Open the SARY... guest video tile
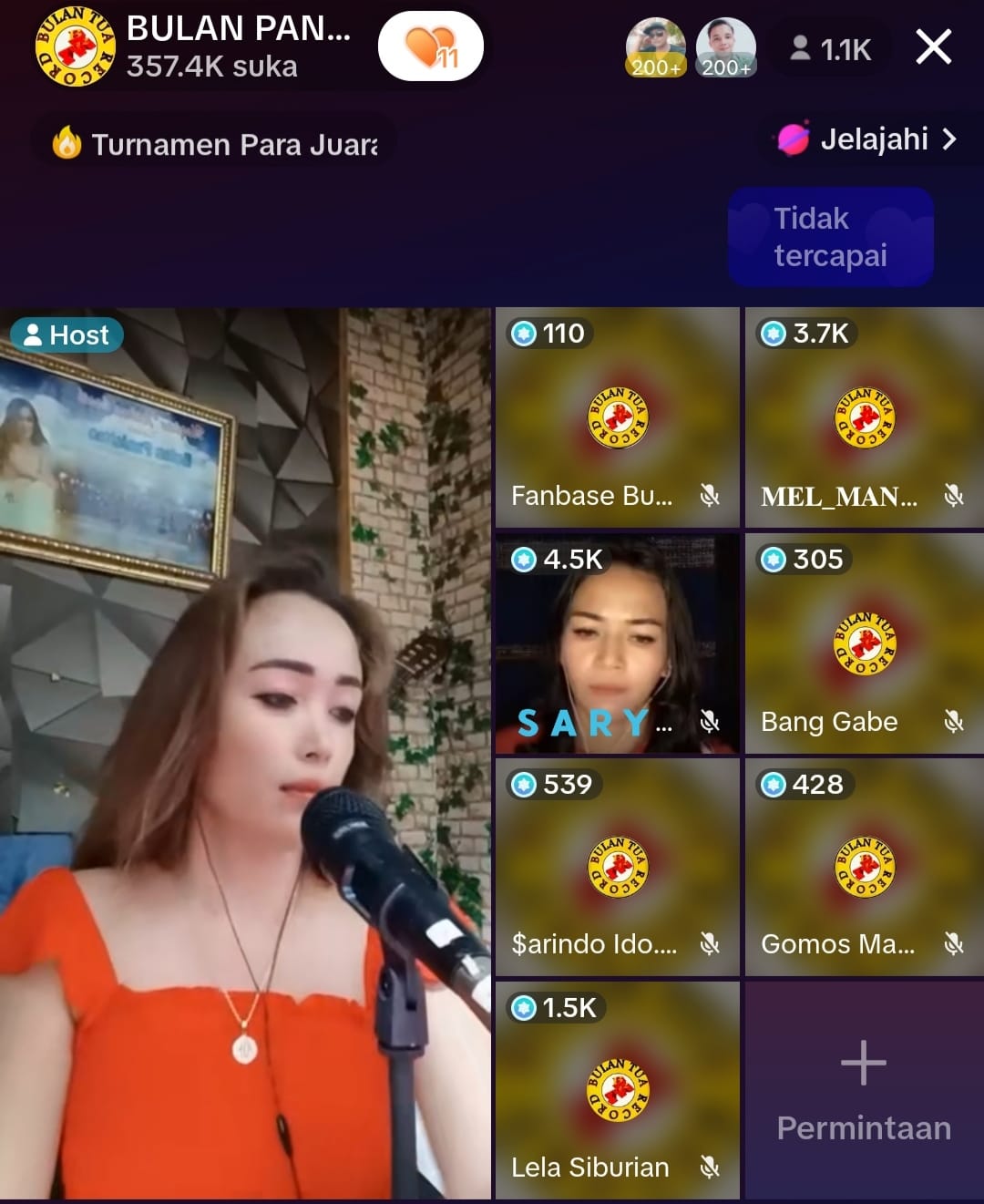 tap(617, 643)
